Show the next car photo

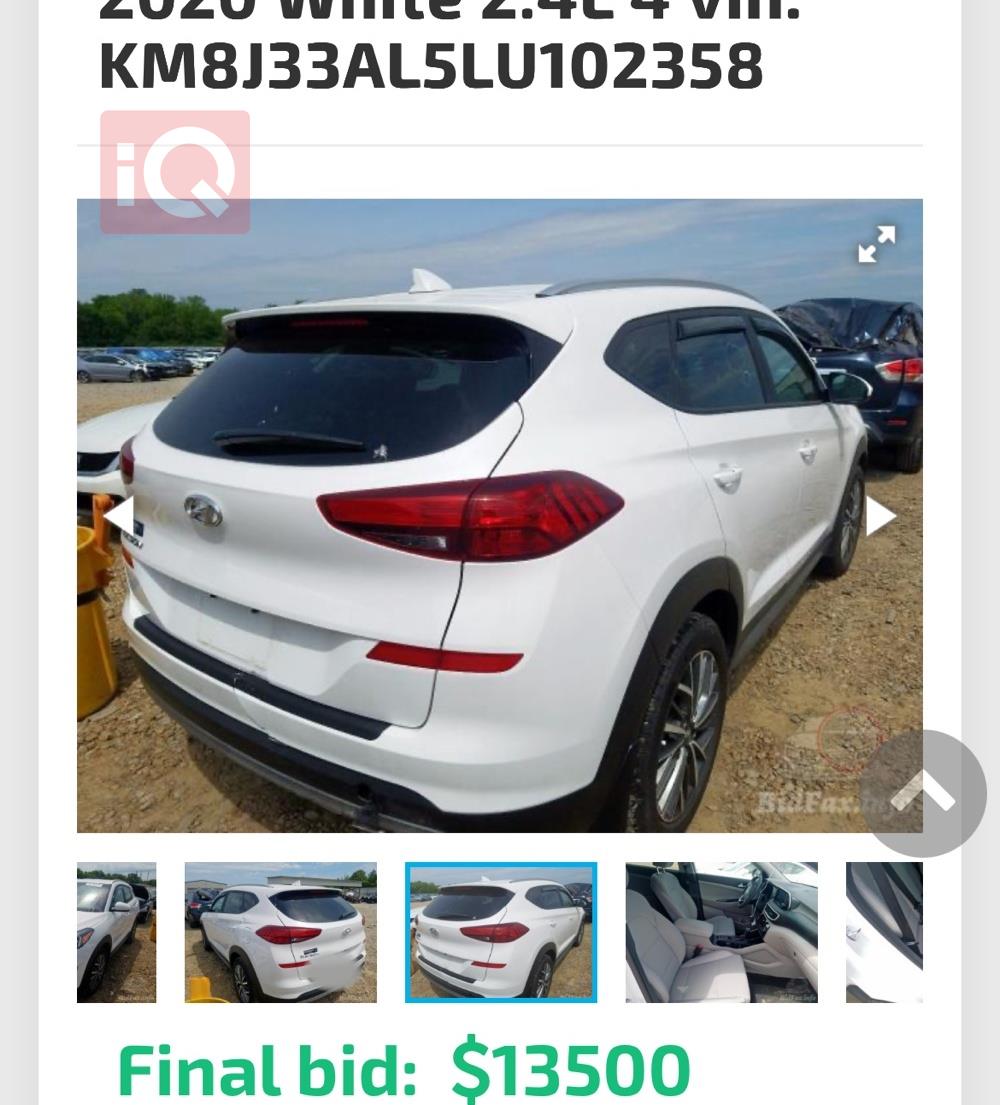coord(880,516)
